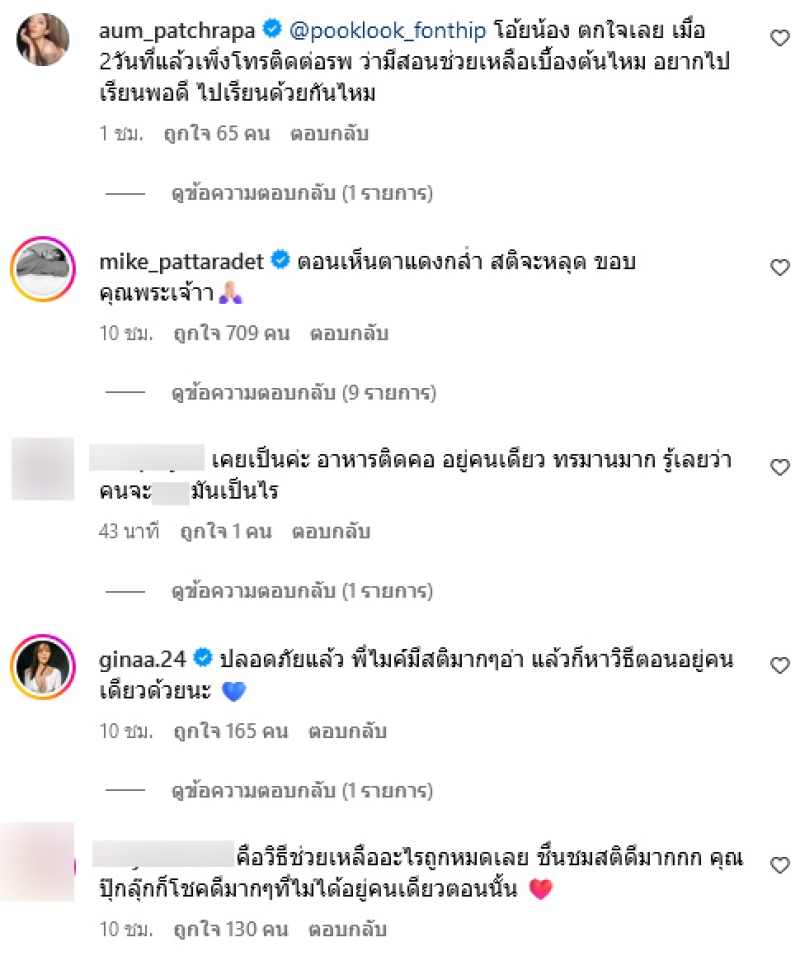Like ginaa.24's comment

pos(779,665)
